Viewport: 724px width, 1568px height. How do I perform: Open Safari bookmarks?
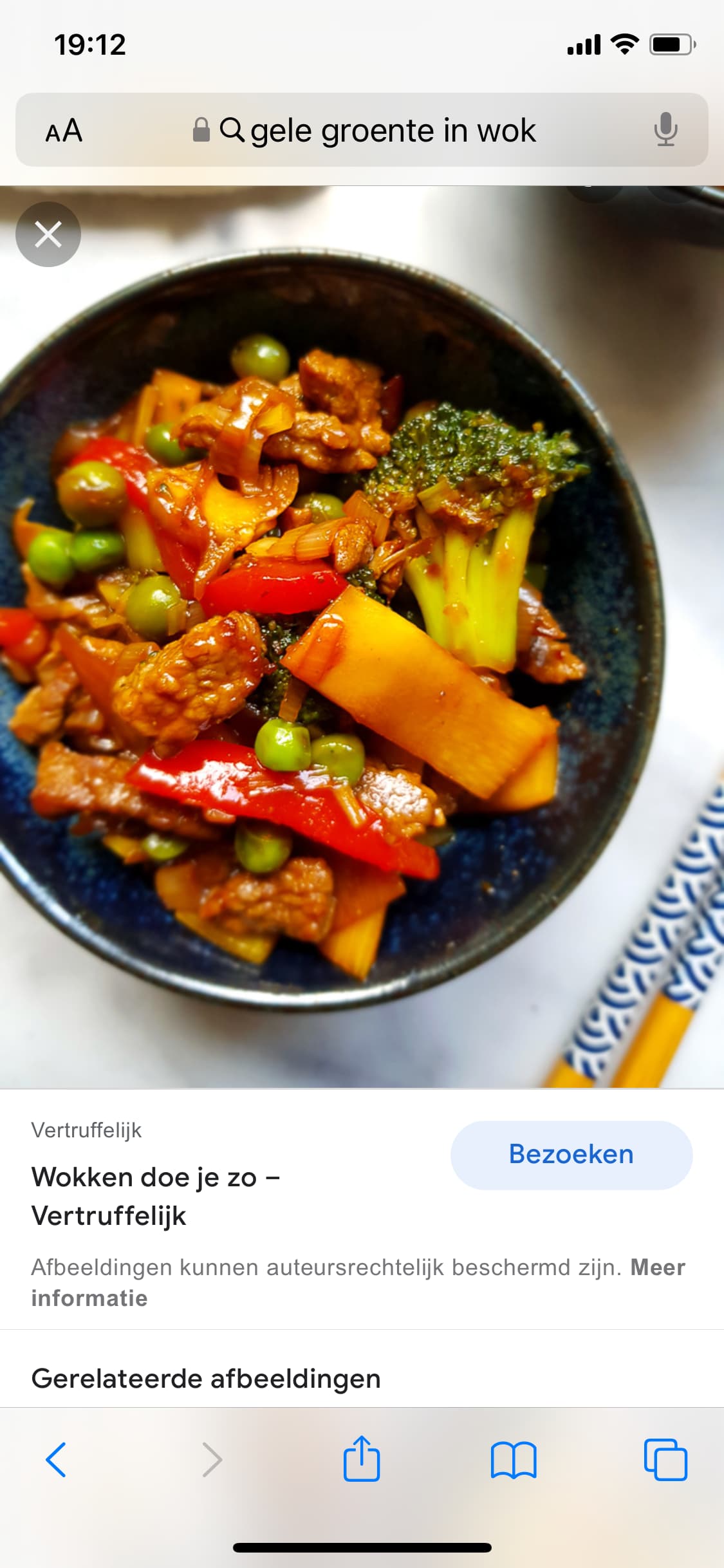click(x=514, y=1459)
